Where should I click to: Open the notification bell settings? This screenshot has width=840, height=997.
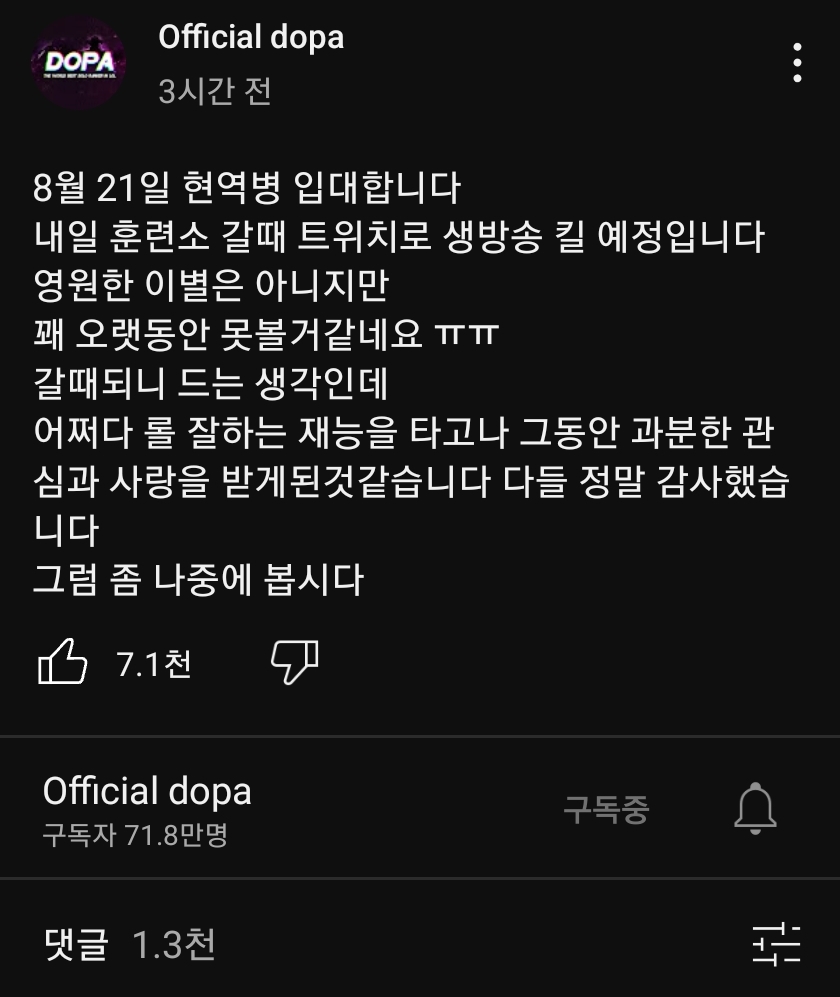(755, 809)
